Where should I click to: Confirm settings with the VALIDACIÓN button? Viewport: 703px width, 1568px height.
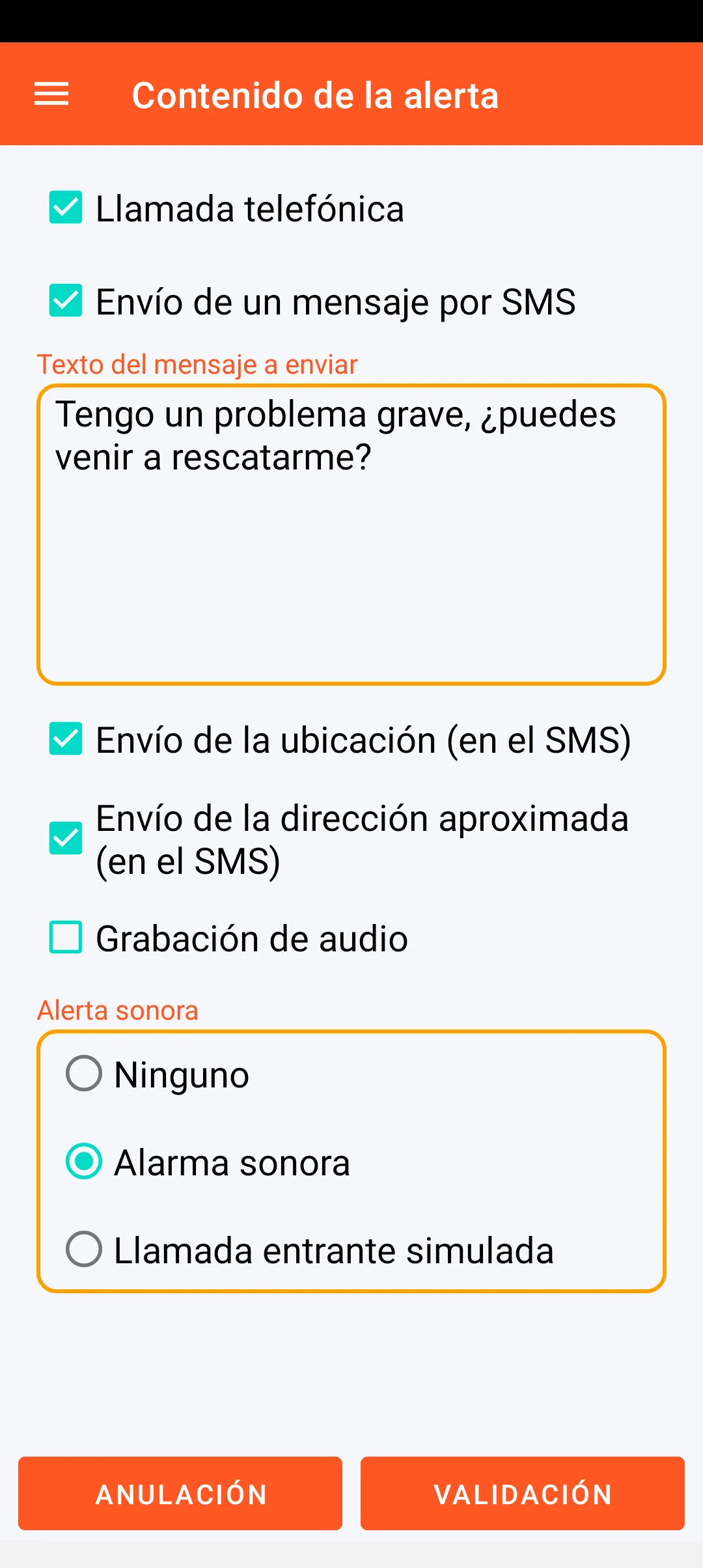point(523,1493)
